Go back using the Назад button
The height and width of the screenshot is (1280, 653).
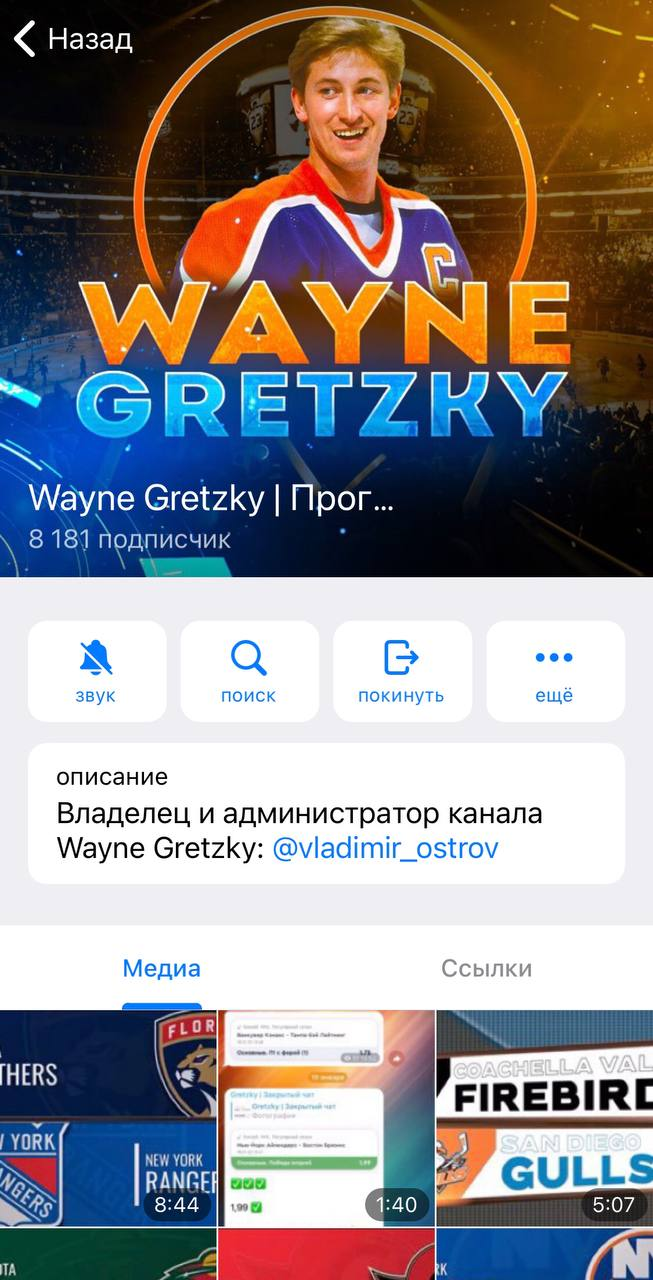click(x=72, y=40)
